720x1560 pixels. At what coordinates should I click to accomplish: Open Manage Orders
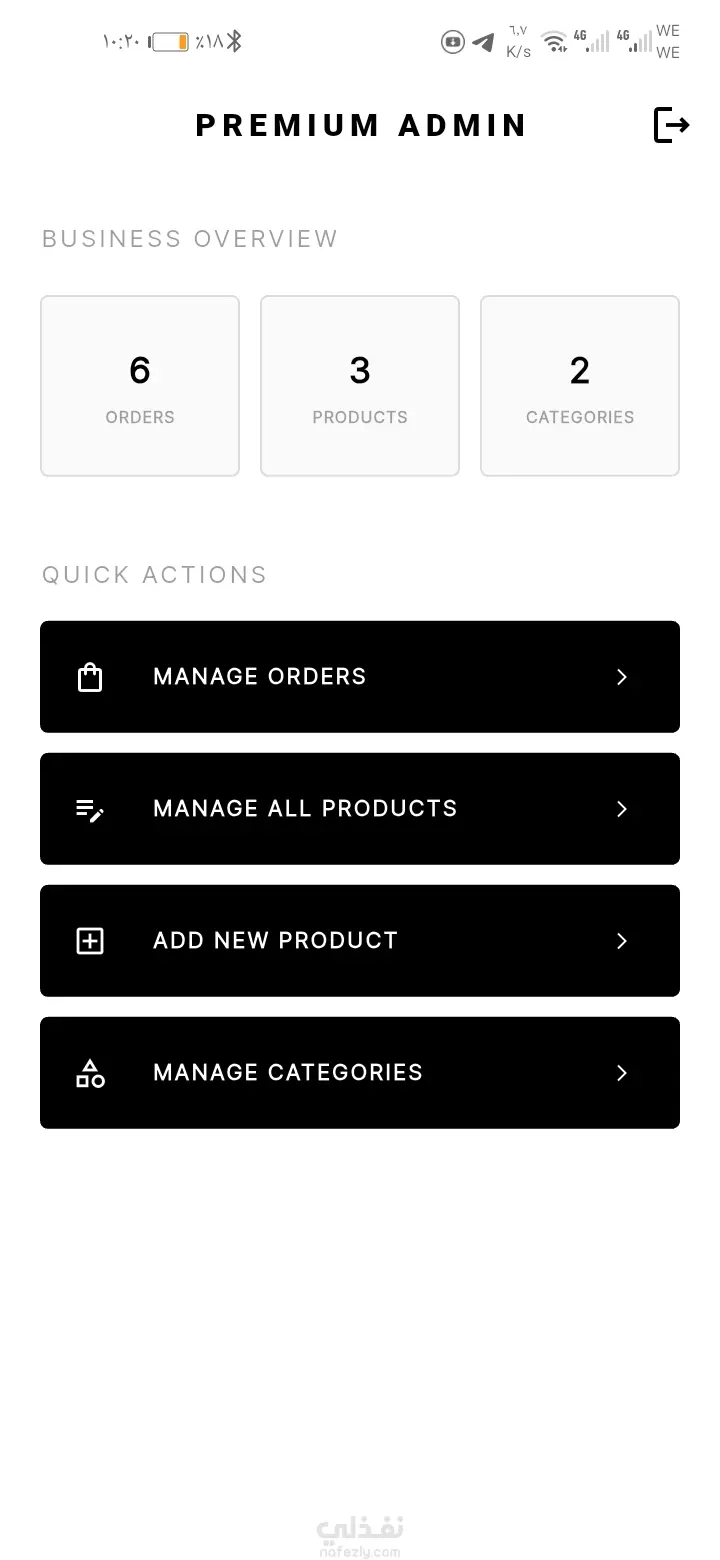pyautogui.click(x=360, y=677)
